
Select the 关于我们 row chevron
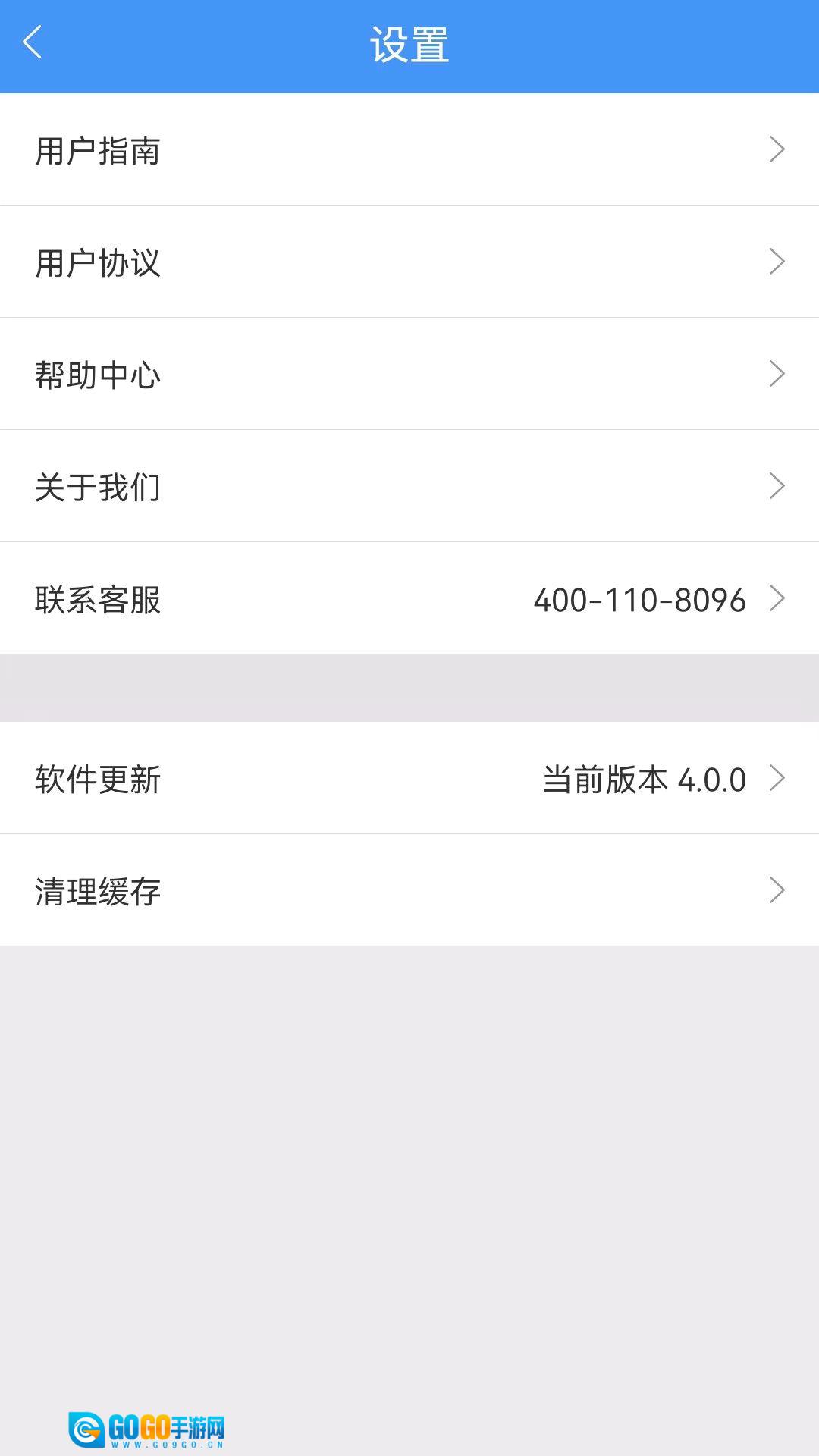coord(777,485)
